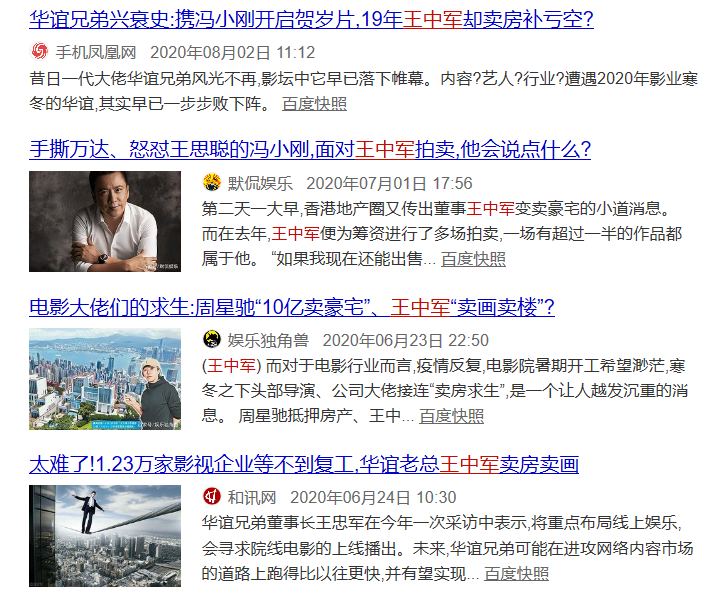The width and height of the screenshot is (718, 595).
Task: Open 百度快照 for the 手机凤凰网 result
Action: (314, 104)
